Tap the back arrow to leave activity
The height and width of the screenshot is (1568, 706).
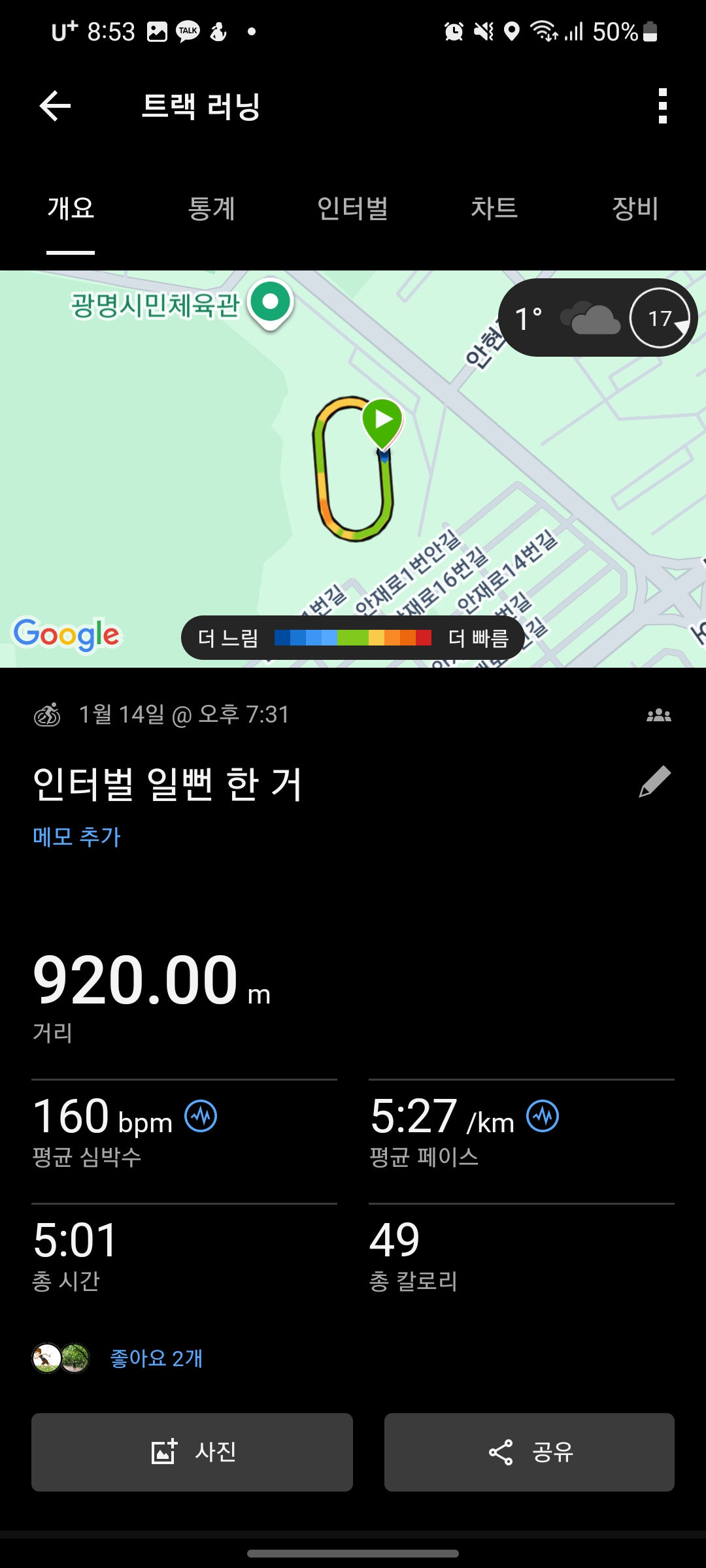coord(52,106)
